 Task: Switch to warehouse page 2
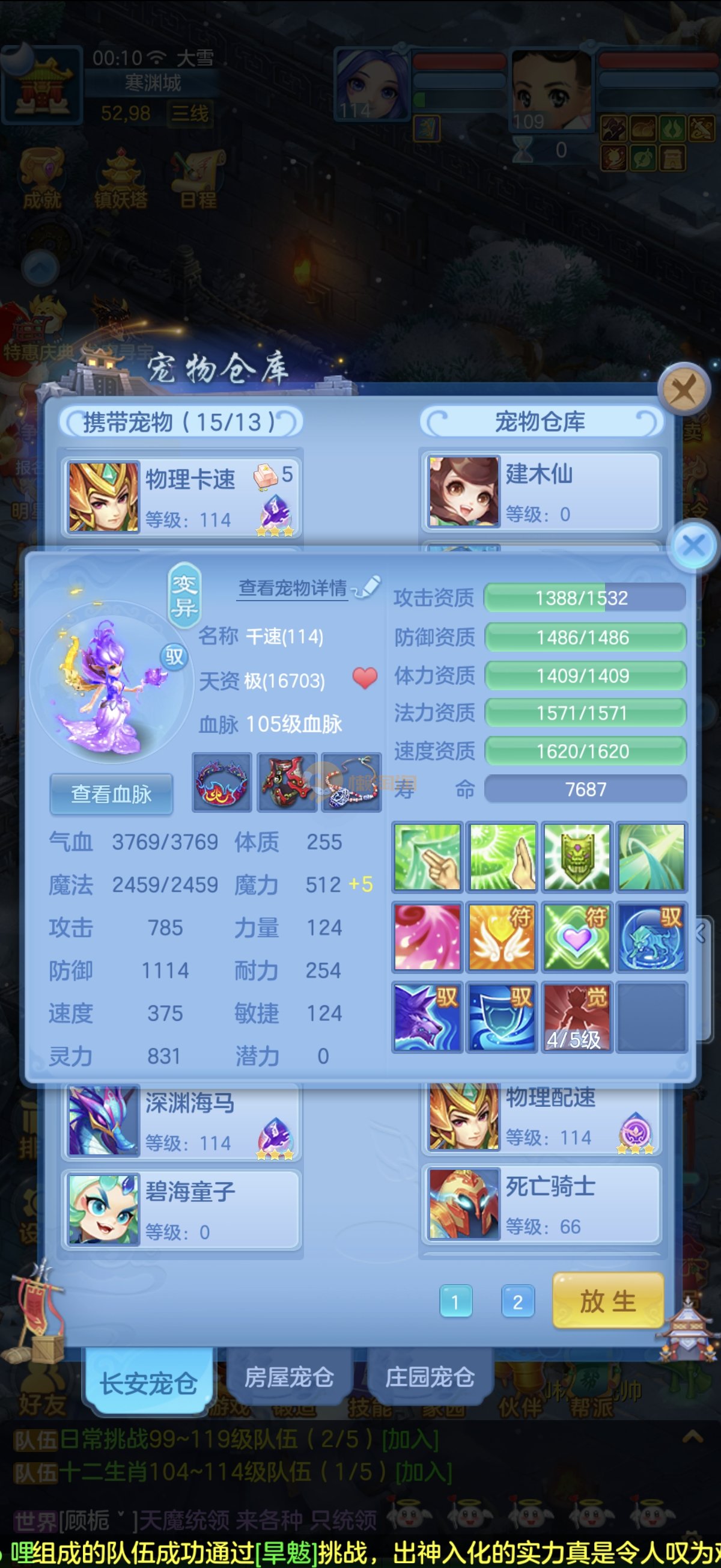pos(517,1302)
